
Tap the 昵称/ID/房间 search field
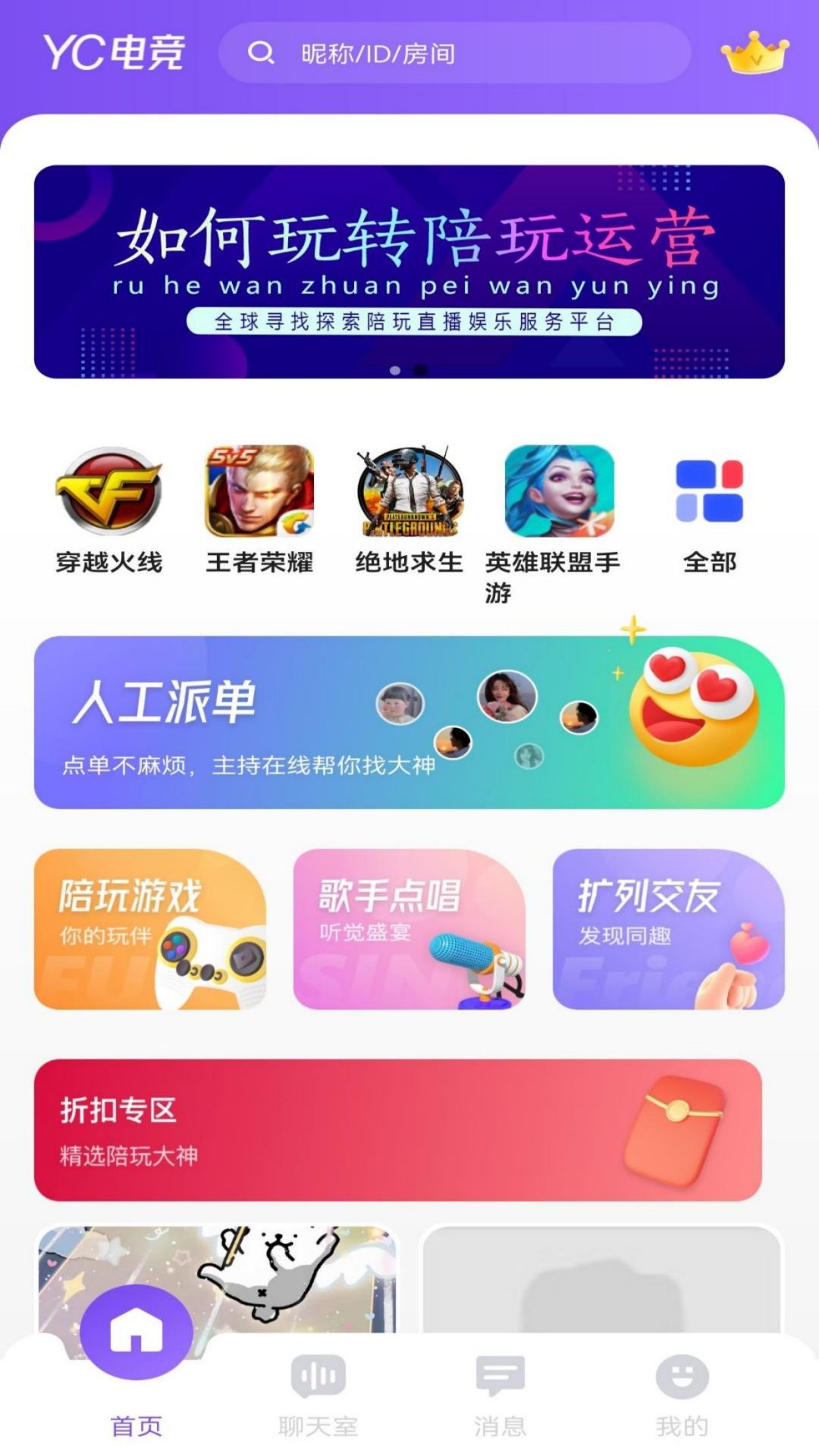click(455, 53)
